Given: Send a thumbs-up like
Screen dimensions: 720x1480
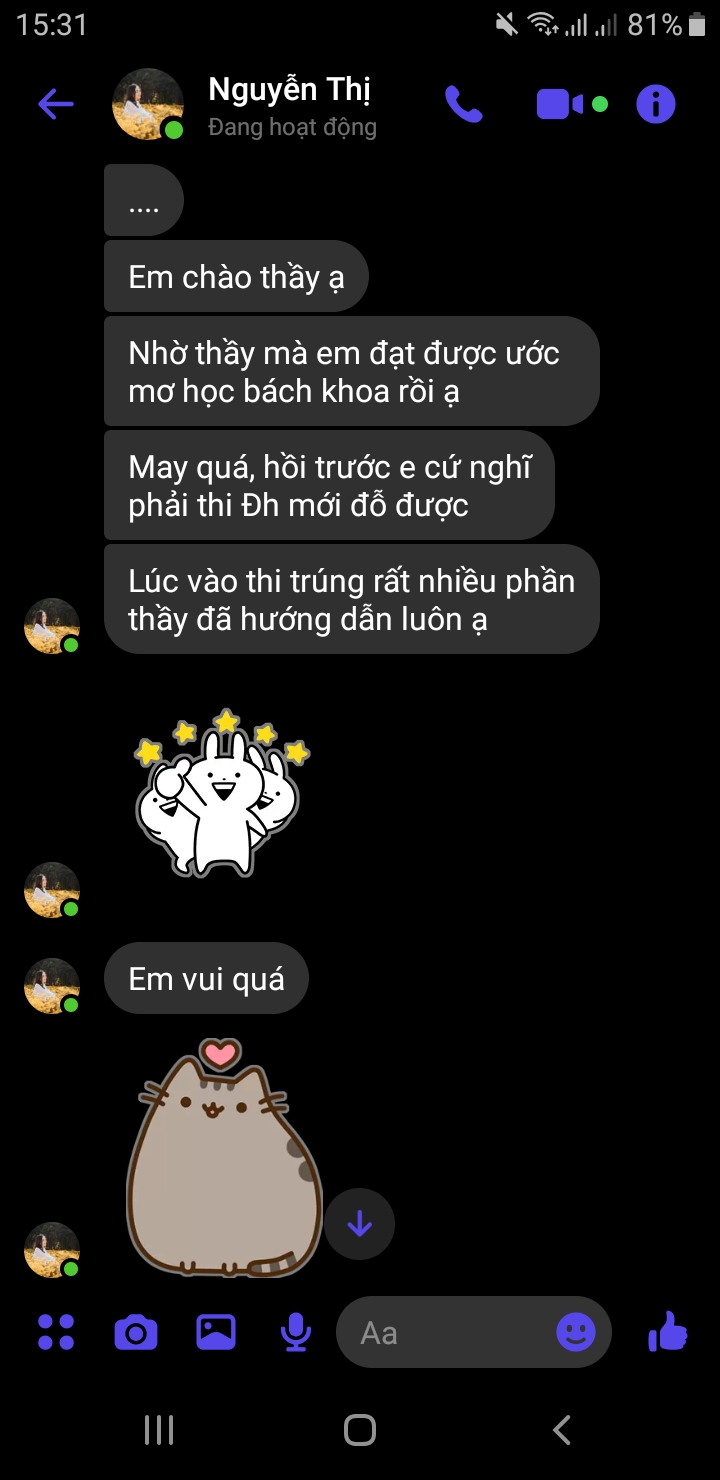Looking at the screenshot, I should click(x=667, y=1332).
